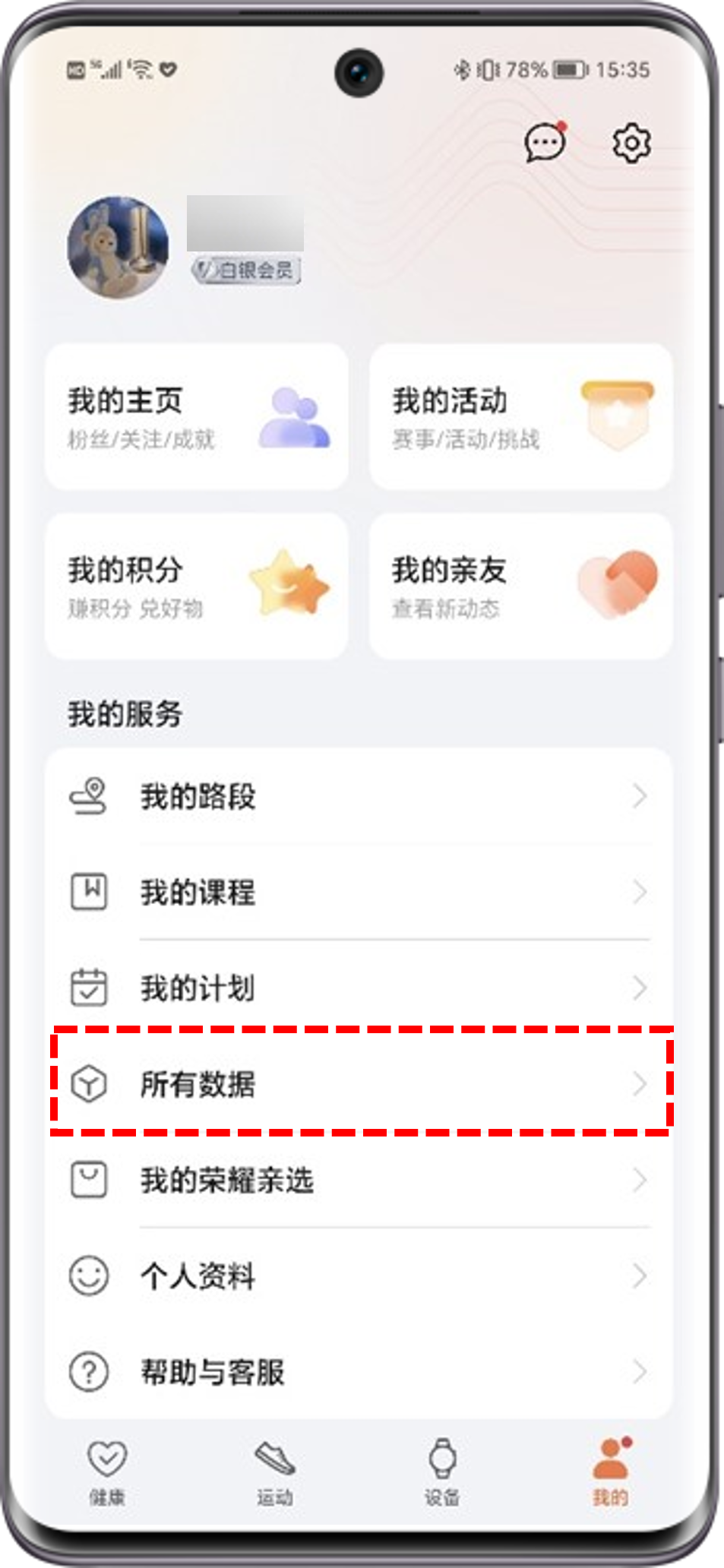Open the 我的亲友 card
The image size is (724, 1568).
coord(520,586)
